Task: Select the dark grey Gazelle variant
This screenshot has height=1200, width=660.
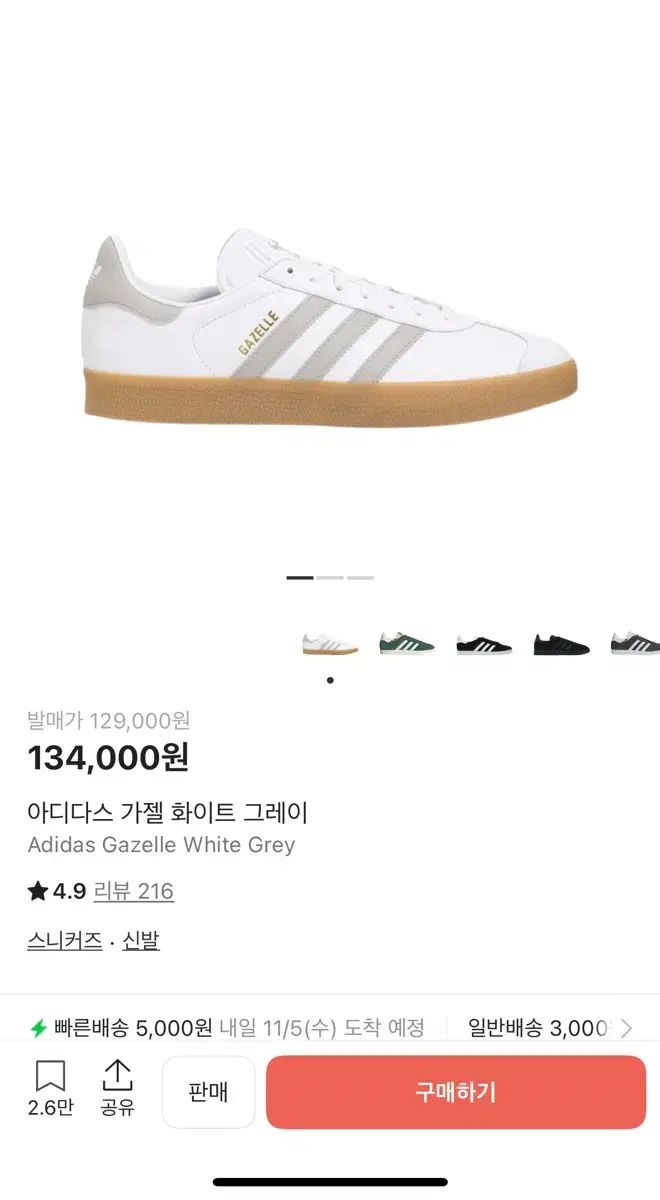Action: click(636, 643)
